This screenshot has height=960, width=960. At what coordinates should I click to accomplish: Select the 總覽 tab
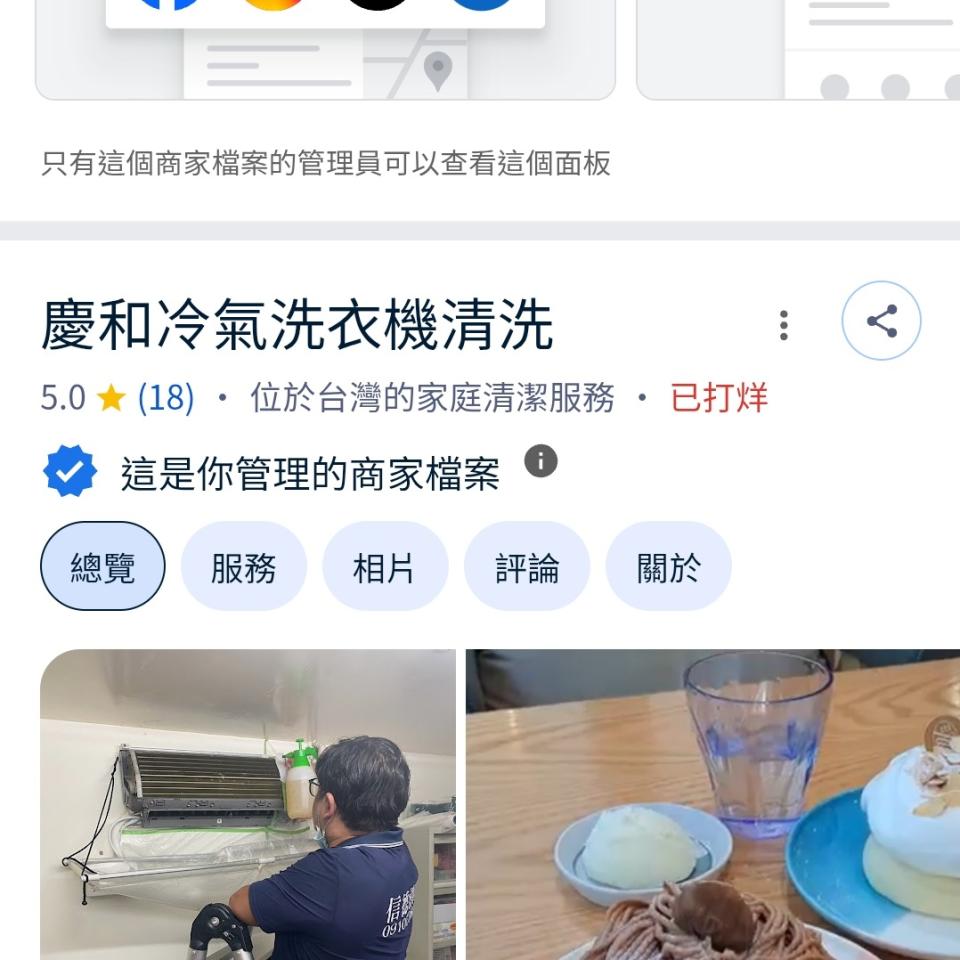102,567
